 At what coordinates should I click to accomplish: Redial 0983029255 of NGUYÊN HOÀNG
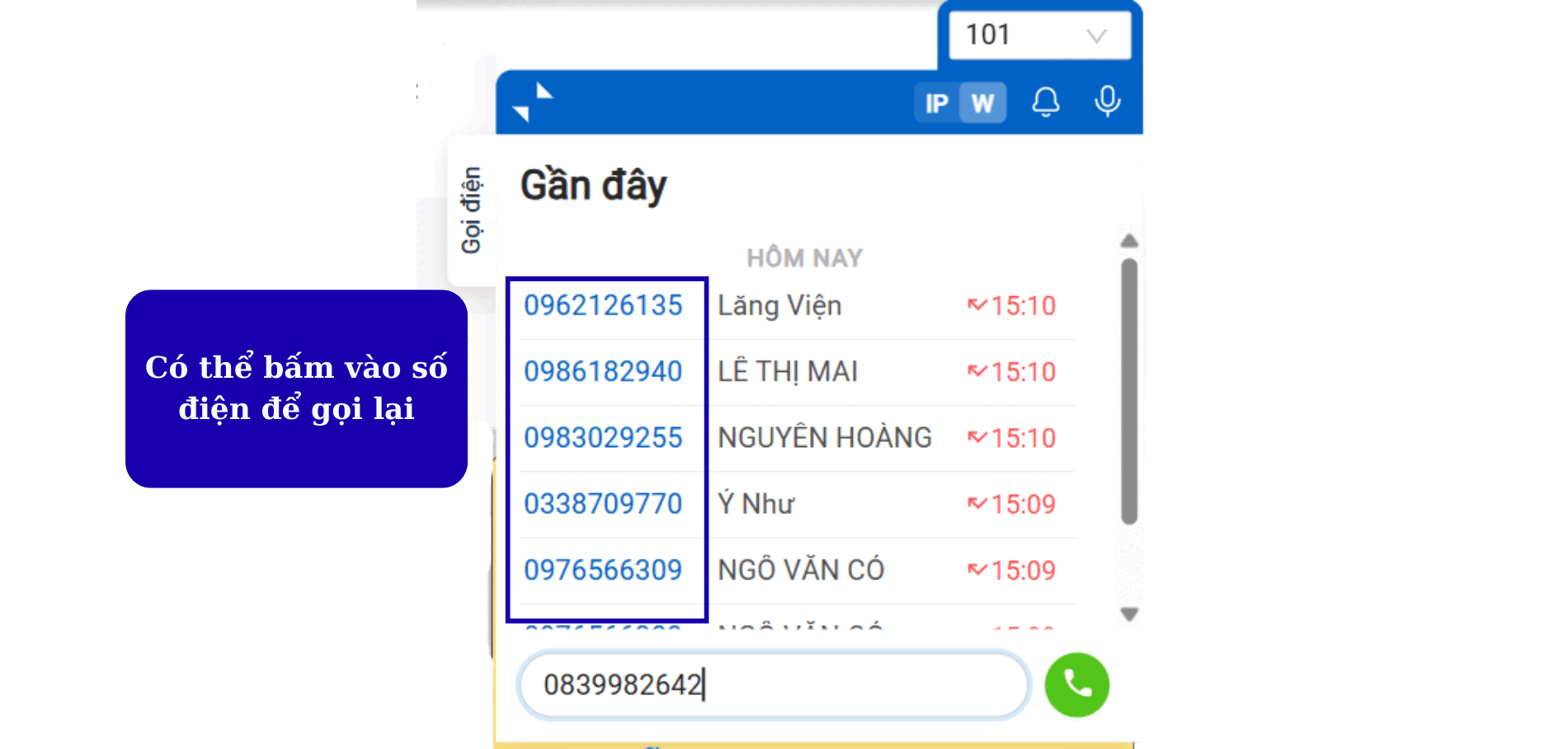[603, 437]
